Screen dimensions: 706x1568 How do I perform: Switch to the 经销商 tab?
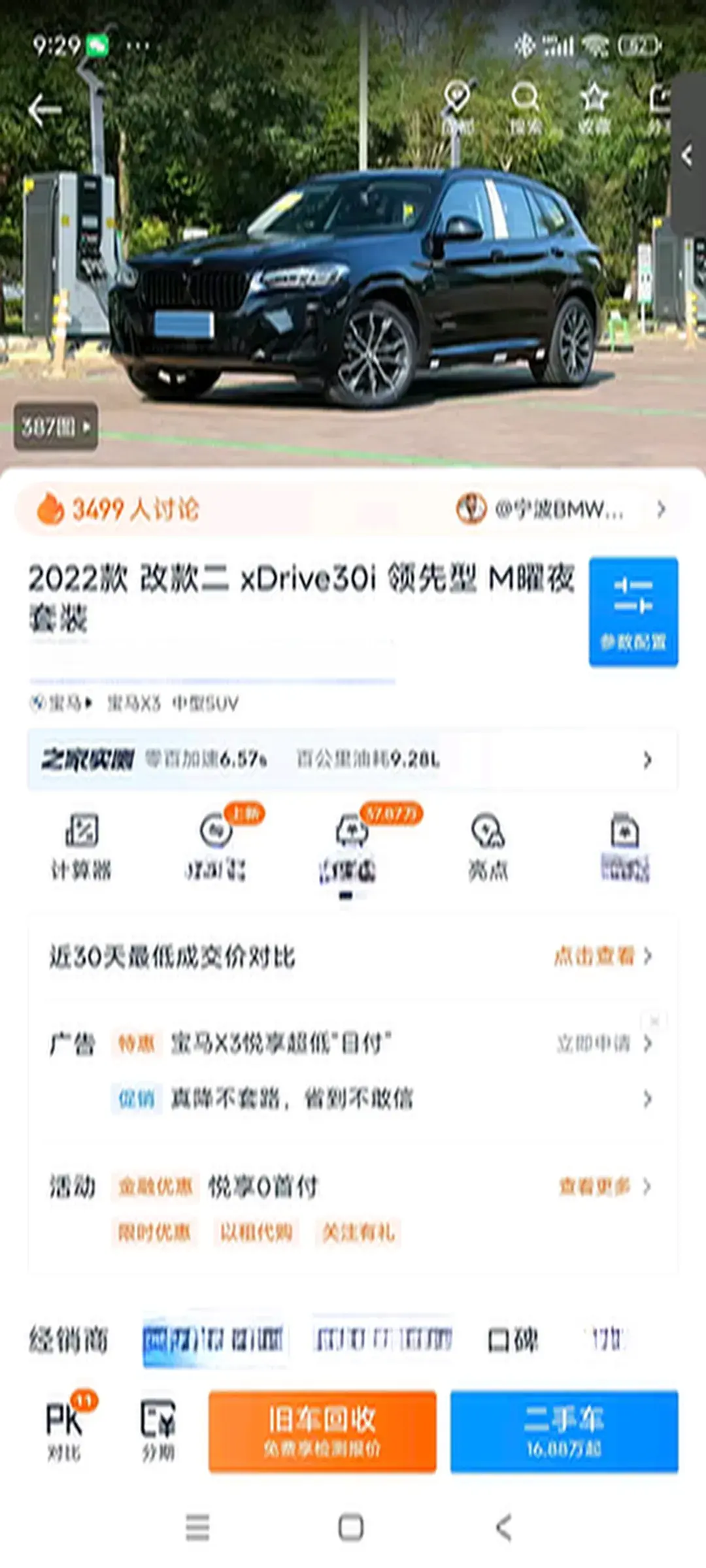click(x=68, y=1340)
